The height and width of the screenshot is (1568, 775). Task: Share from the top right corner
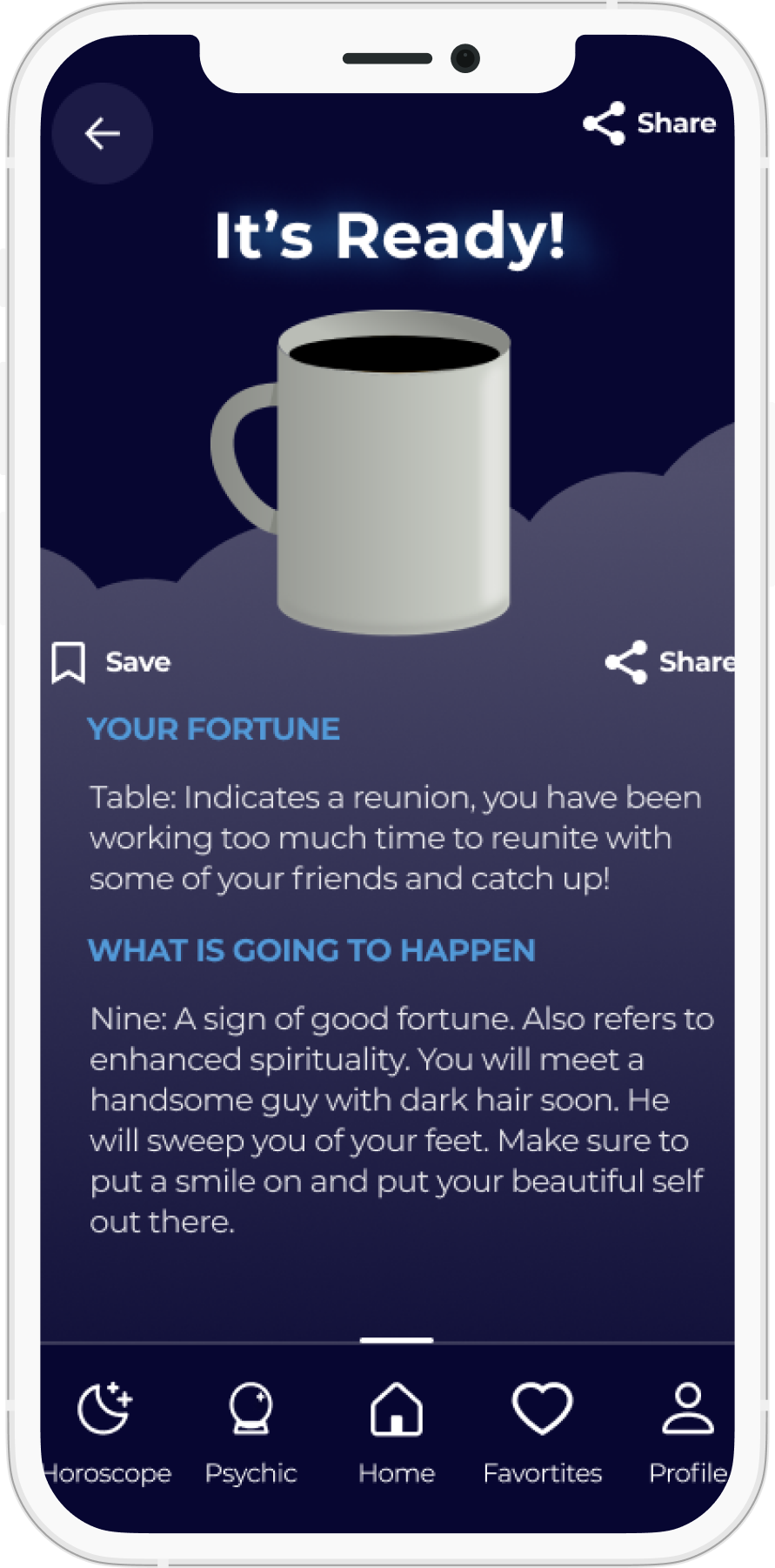pyautogui.click(x=649, y=124)
